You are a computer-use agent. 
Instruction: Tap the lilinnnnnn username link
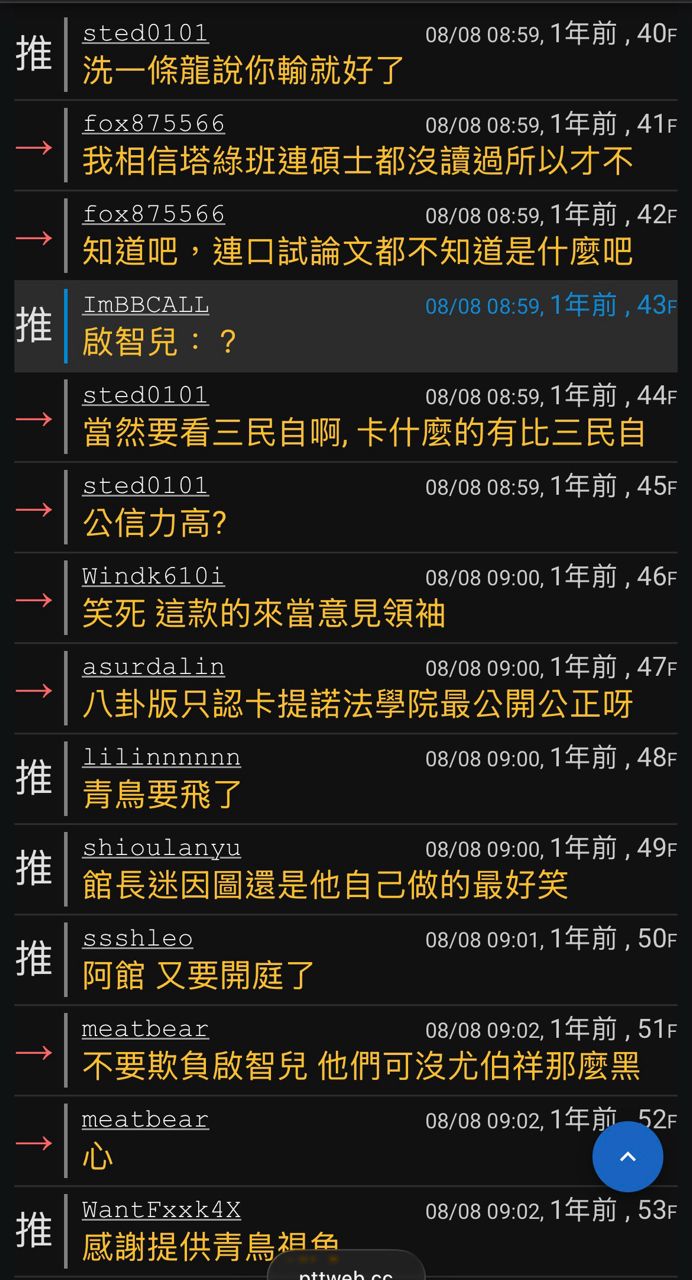point(161,758)
